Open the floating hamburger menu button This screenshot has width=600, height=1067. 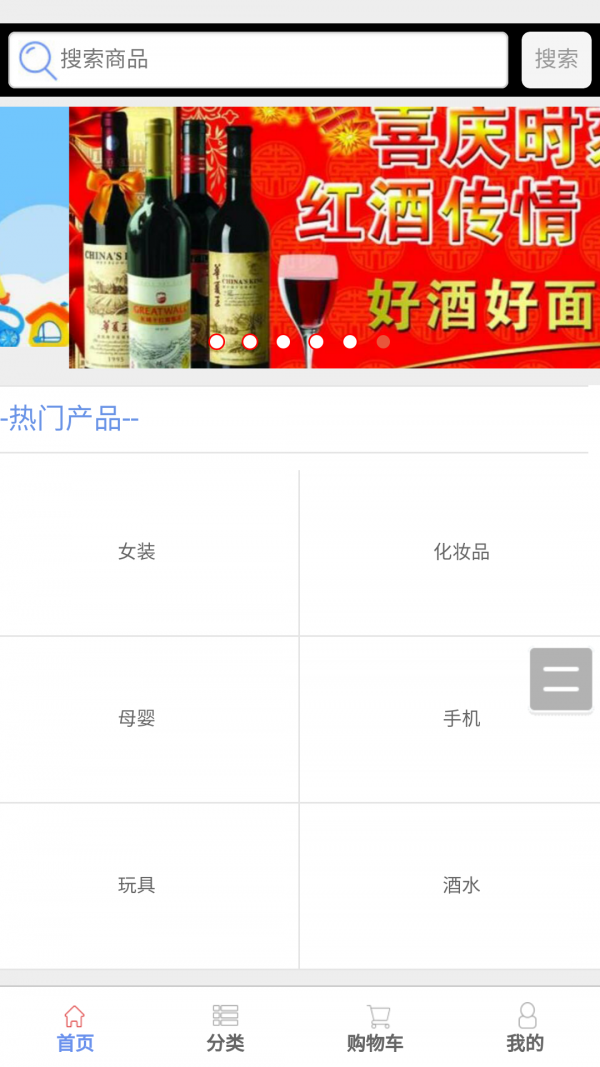(561, 679)
